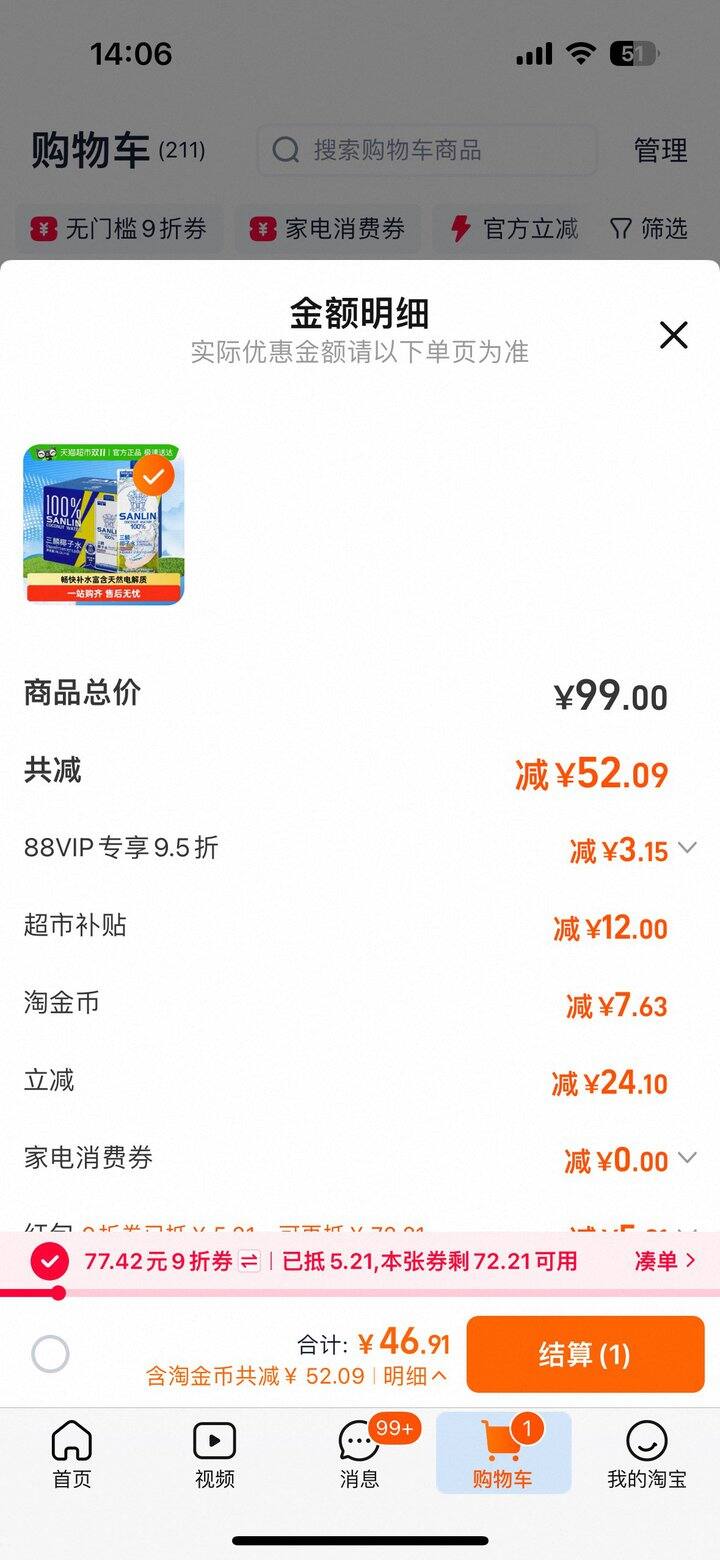Image resolution: width=720 pixels, height=1560 pixels.
Task: Deselect the SANLIN coconut water product
Action: pos(154,477)
